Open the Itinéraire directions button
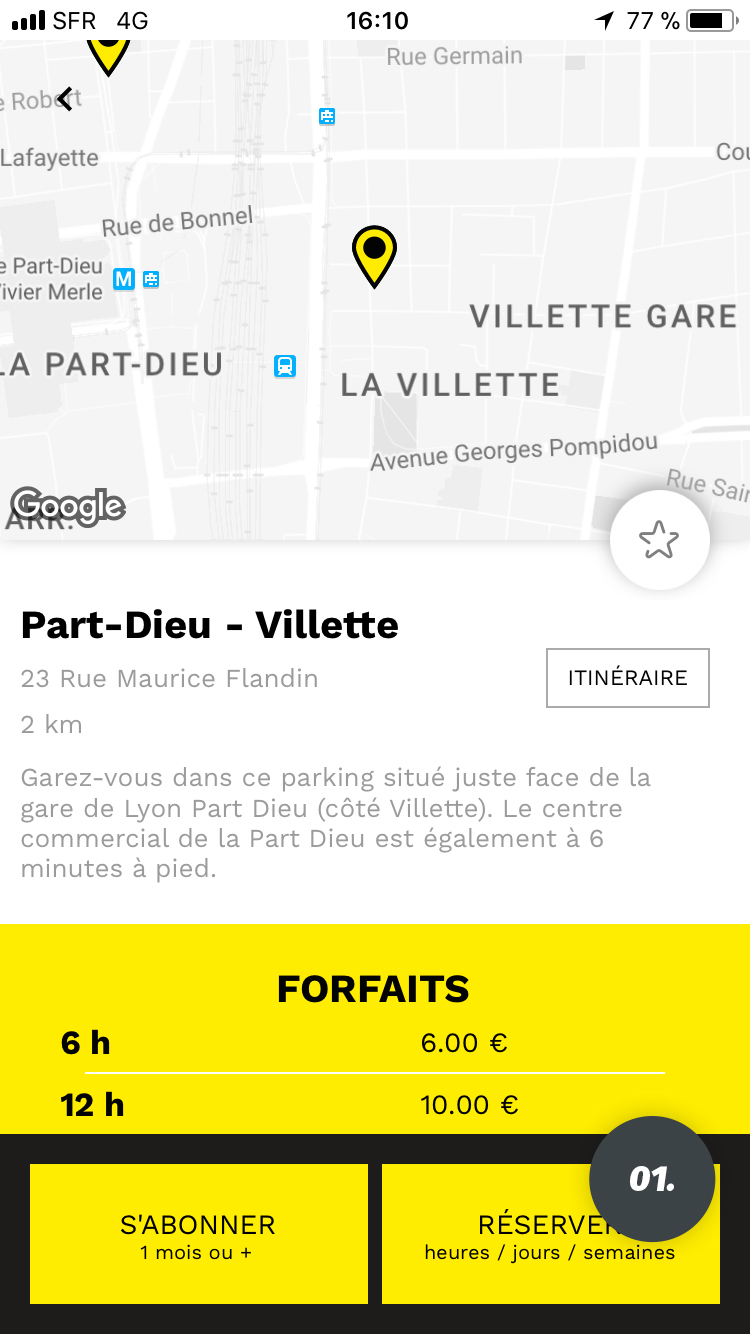Image resolution: width=750 pixels, height=1334 pixels. coord(628,678)
